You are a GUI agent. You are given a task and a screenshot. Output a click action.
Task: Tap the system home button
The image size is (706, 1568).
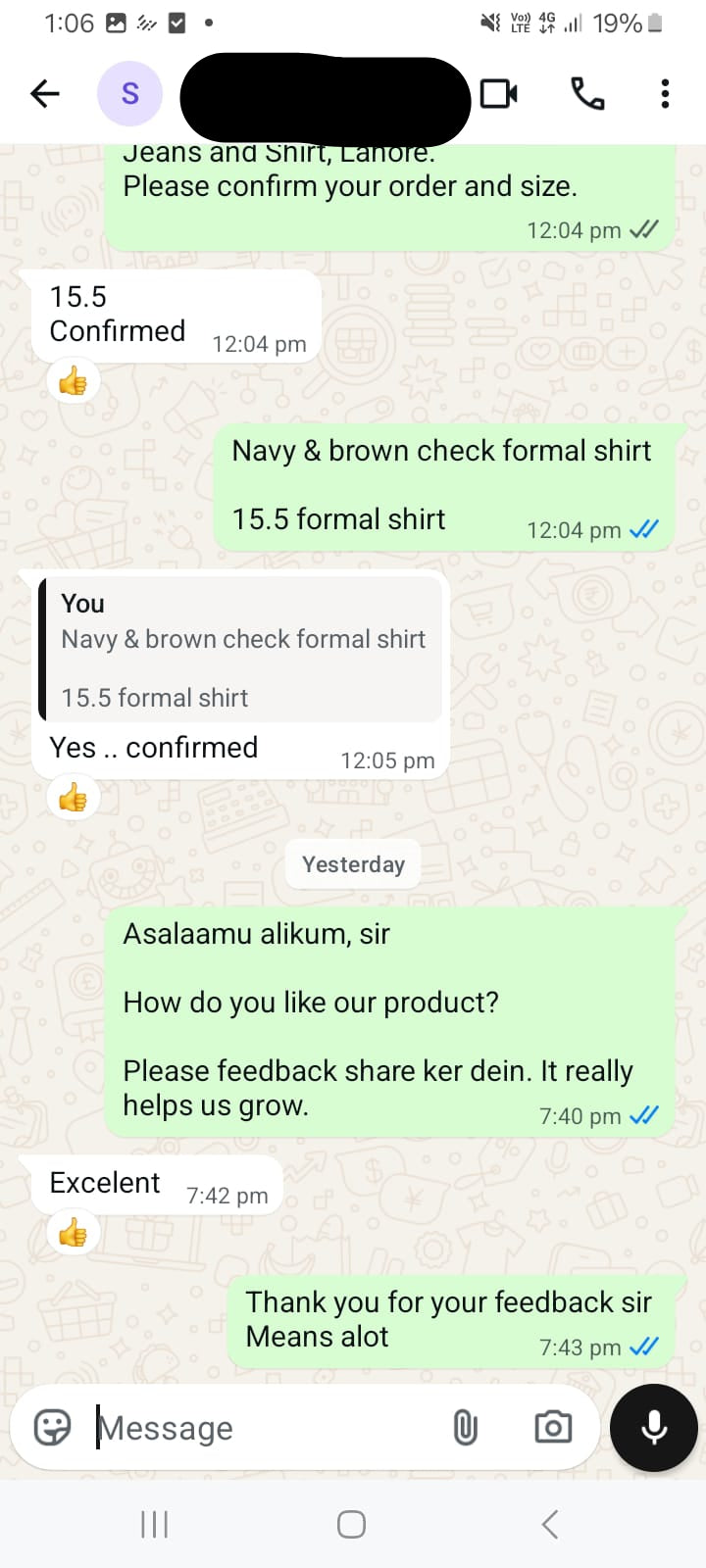[x=352, y=1524]
